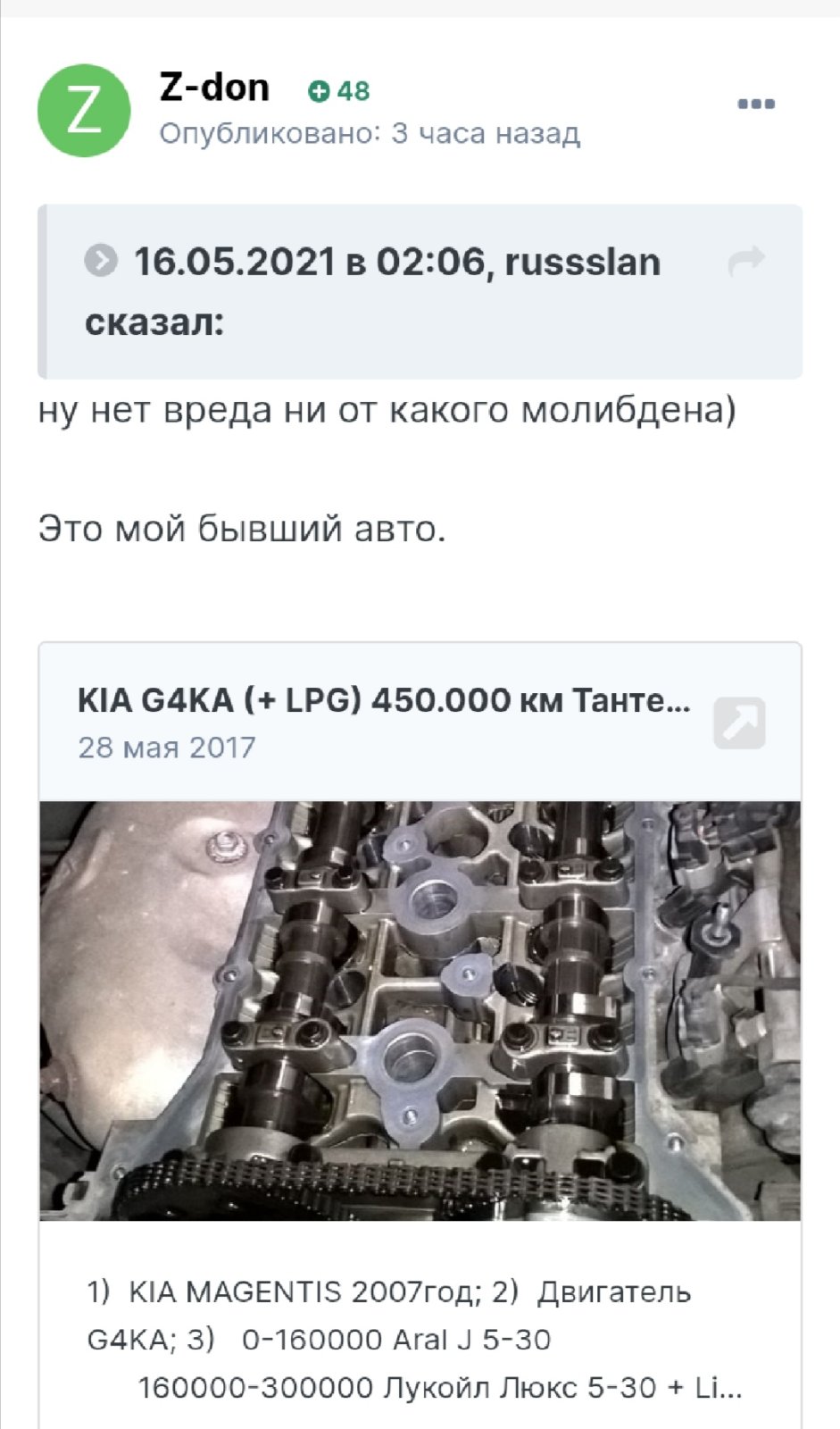Open the Z-don username link
The height and width of the screenshot is (1429, 840).
tap(214, 88)
